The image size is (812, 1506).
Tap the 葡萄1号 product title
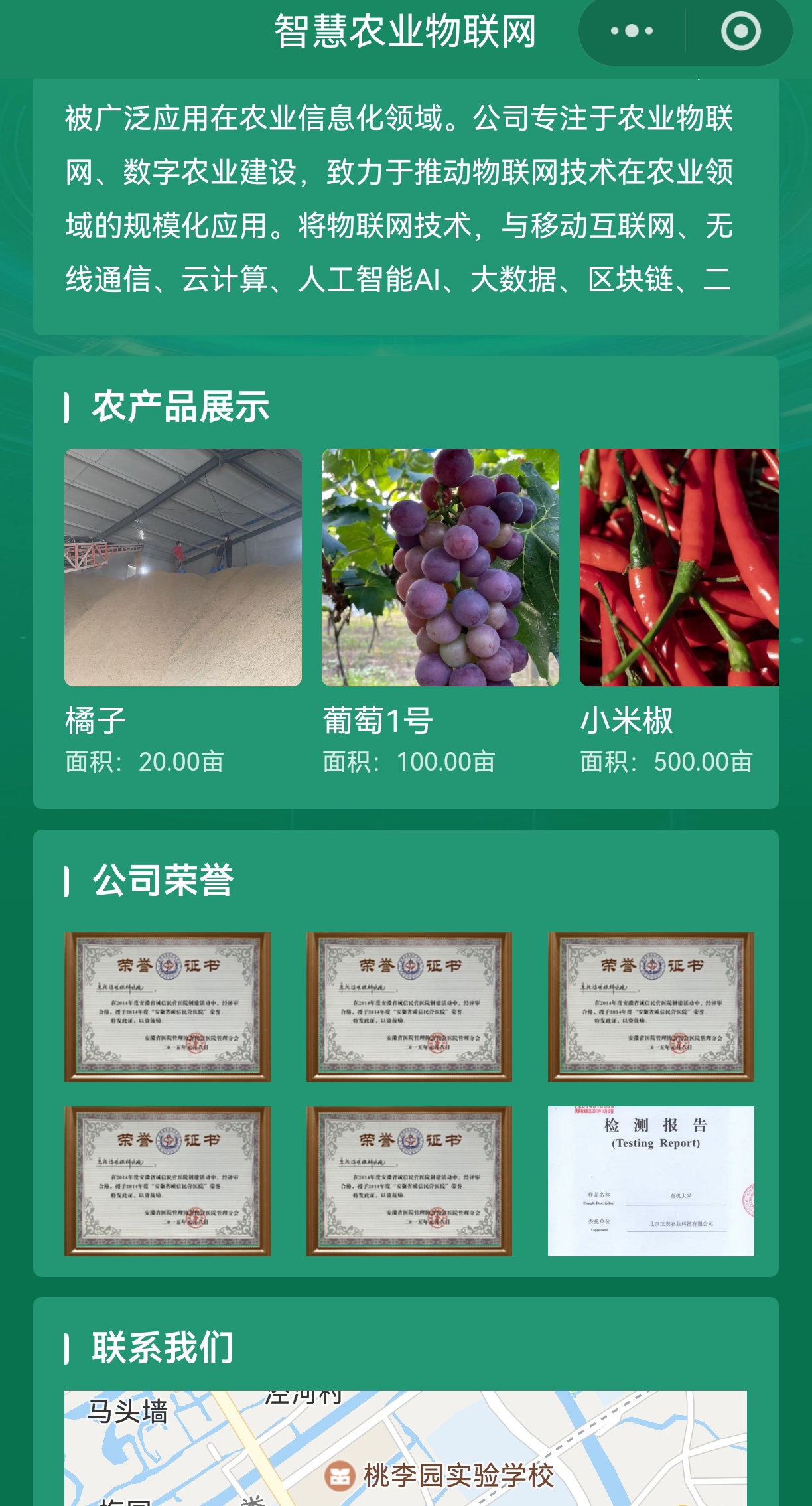tap(374, 723)
